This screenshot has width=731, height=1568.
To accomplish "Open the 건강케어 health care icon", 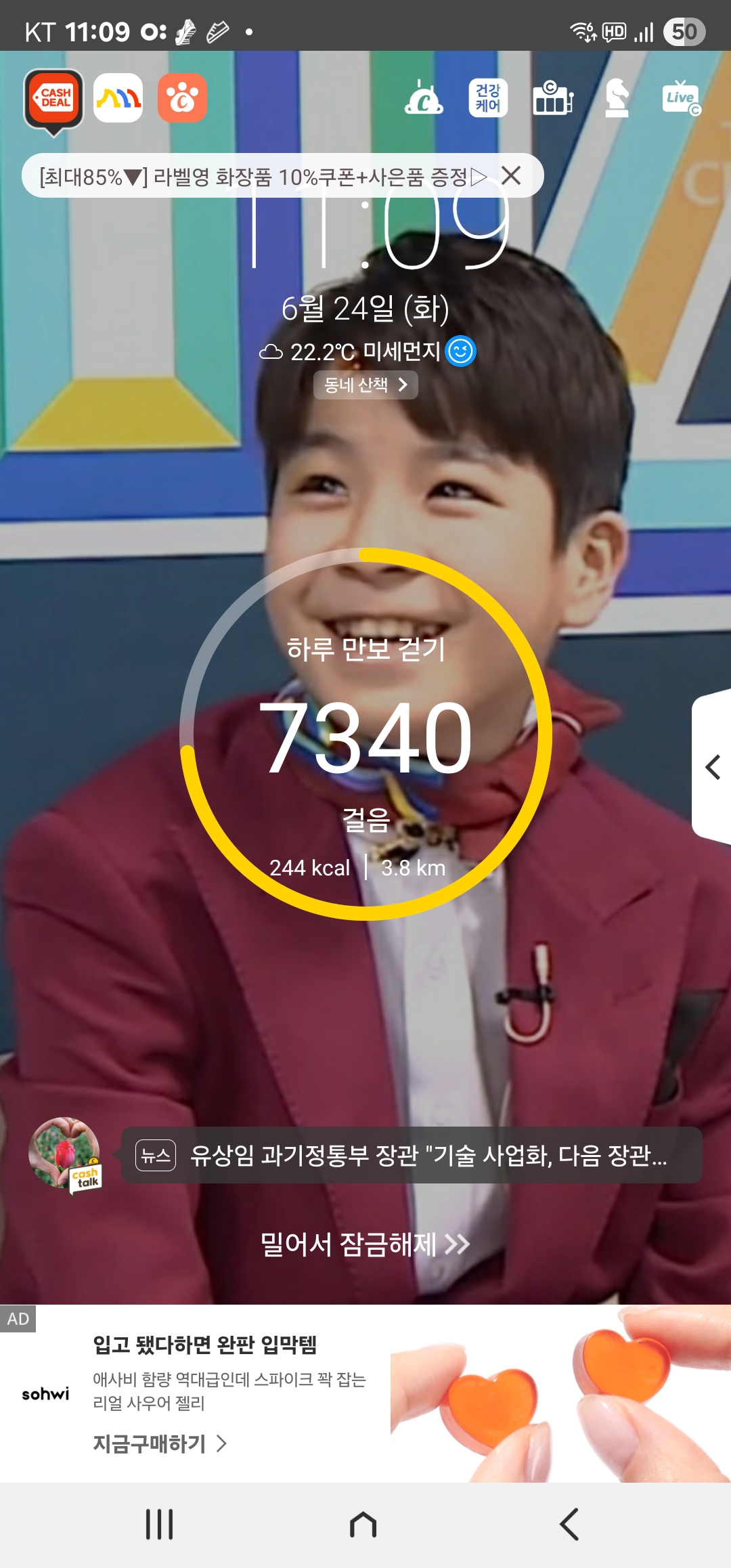I will point(488,97).
